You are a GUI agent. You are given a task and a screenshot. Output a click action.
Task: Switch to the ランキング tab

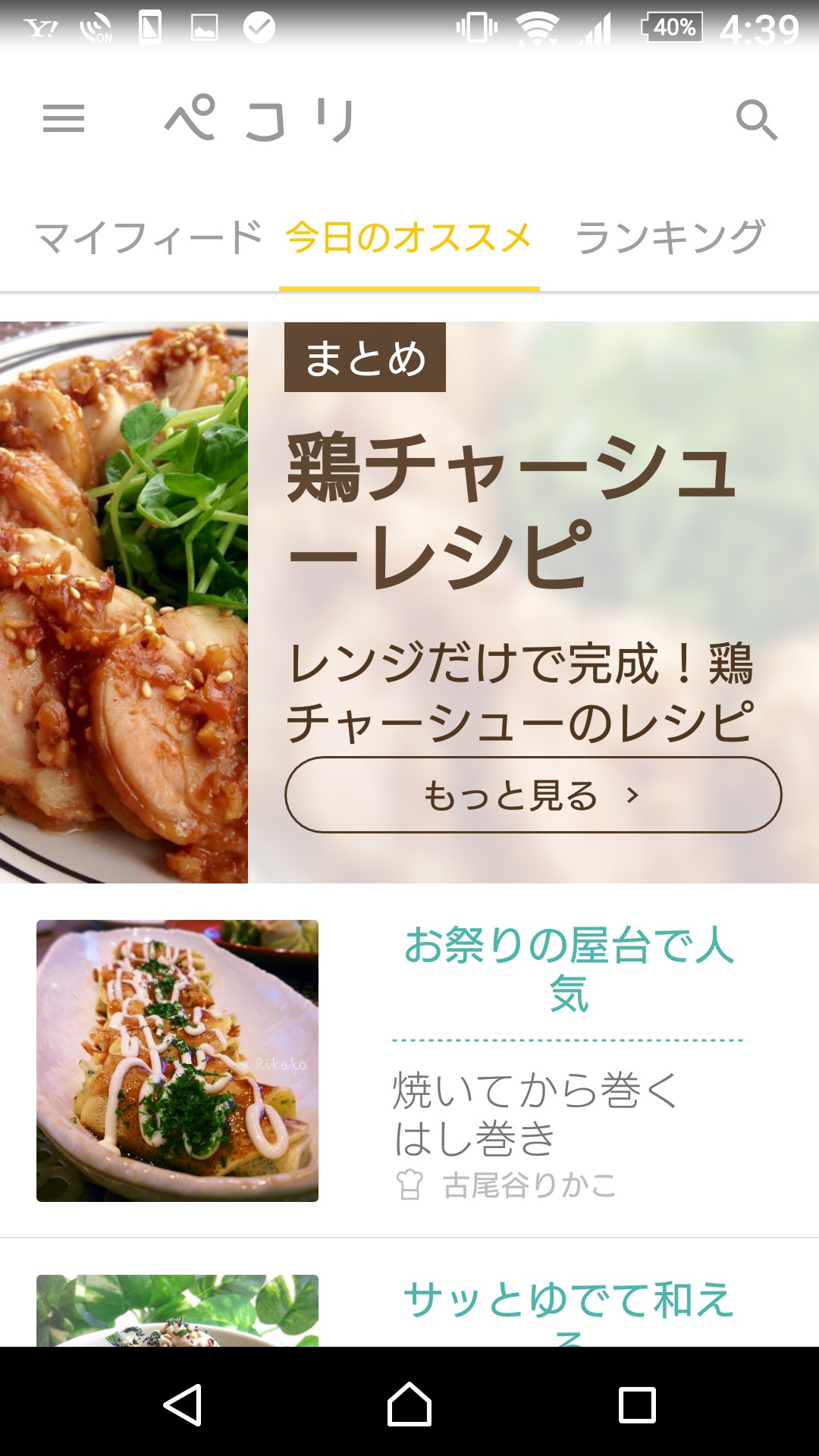coord(670,237)
